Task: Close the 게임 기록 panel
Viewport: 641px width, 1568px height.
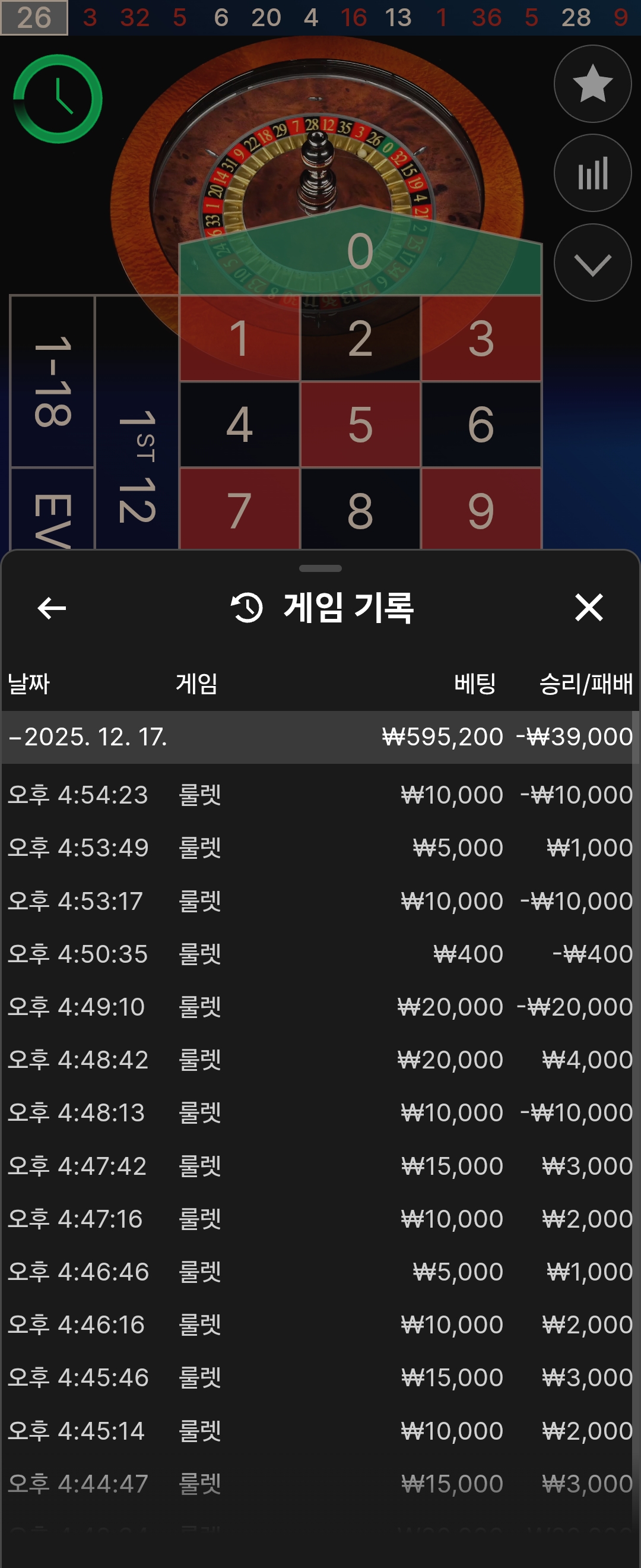Action: pyautogui.click(x=588, y=608)
